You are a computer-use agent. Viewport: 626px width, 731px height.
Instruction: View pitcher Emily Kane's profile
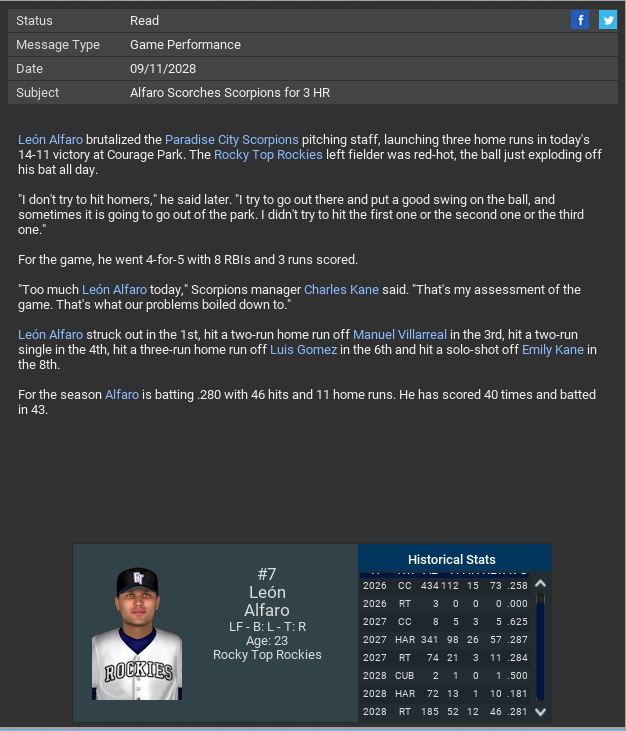[552, 350]
